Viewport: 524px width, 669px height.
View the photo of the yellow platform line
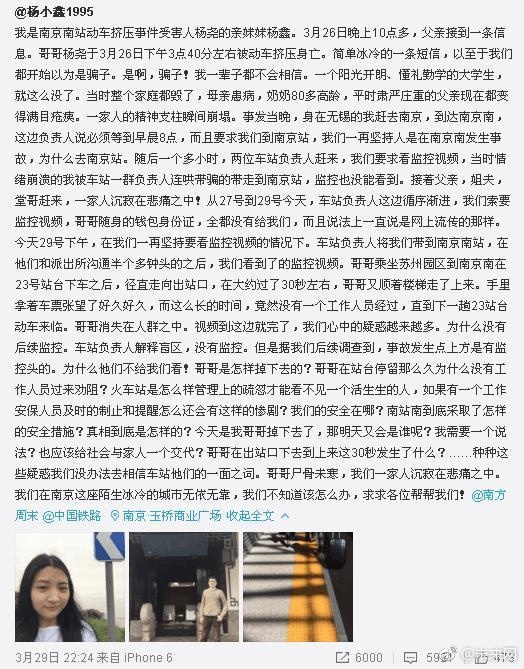[298, 587]
